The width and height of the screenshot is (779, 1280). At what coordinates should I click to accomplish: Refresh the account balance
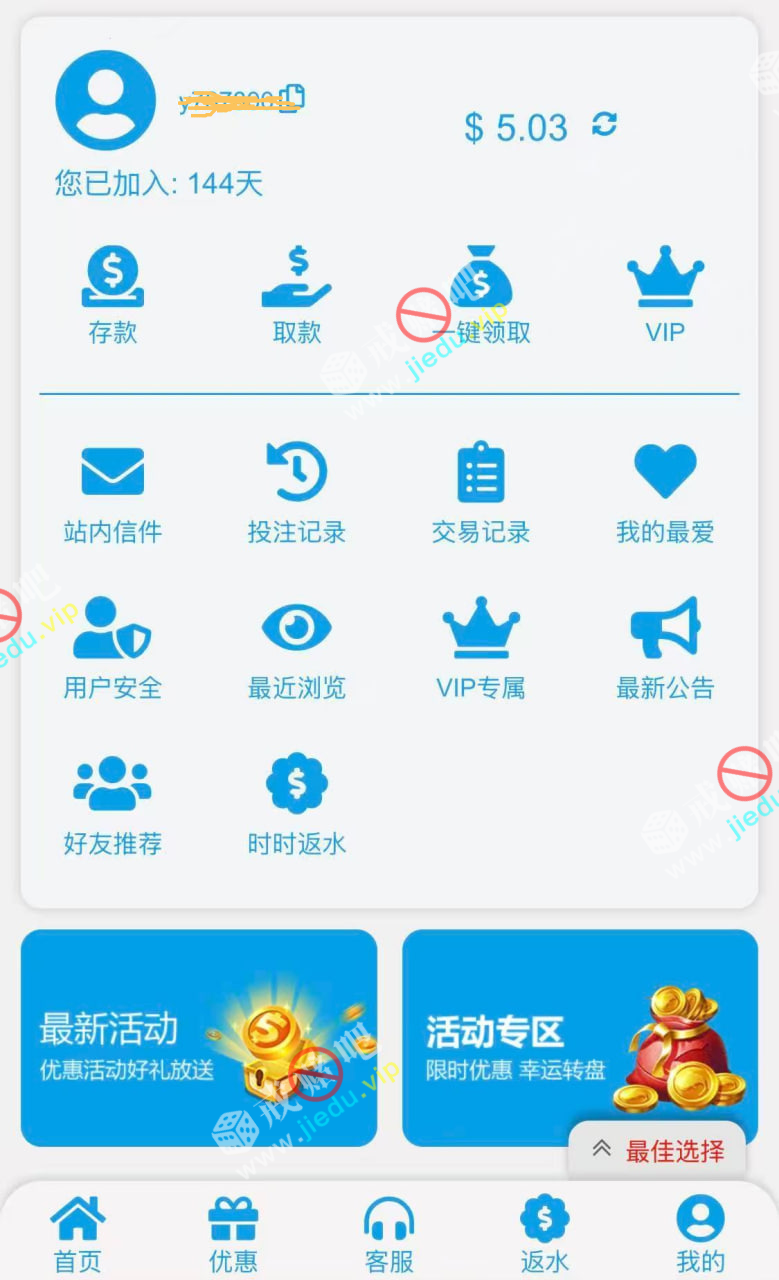pos(604,124)
